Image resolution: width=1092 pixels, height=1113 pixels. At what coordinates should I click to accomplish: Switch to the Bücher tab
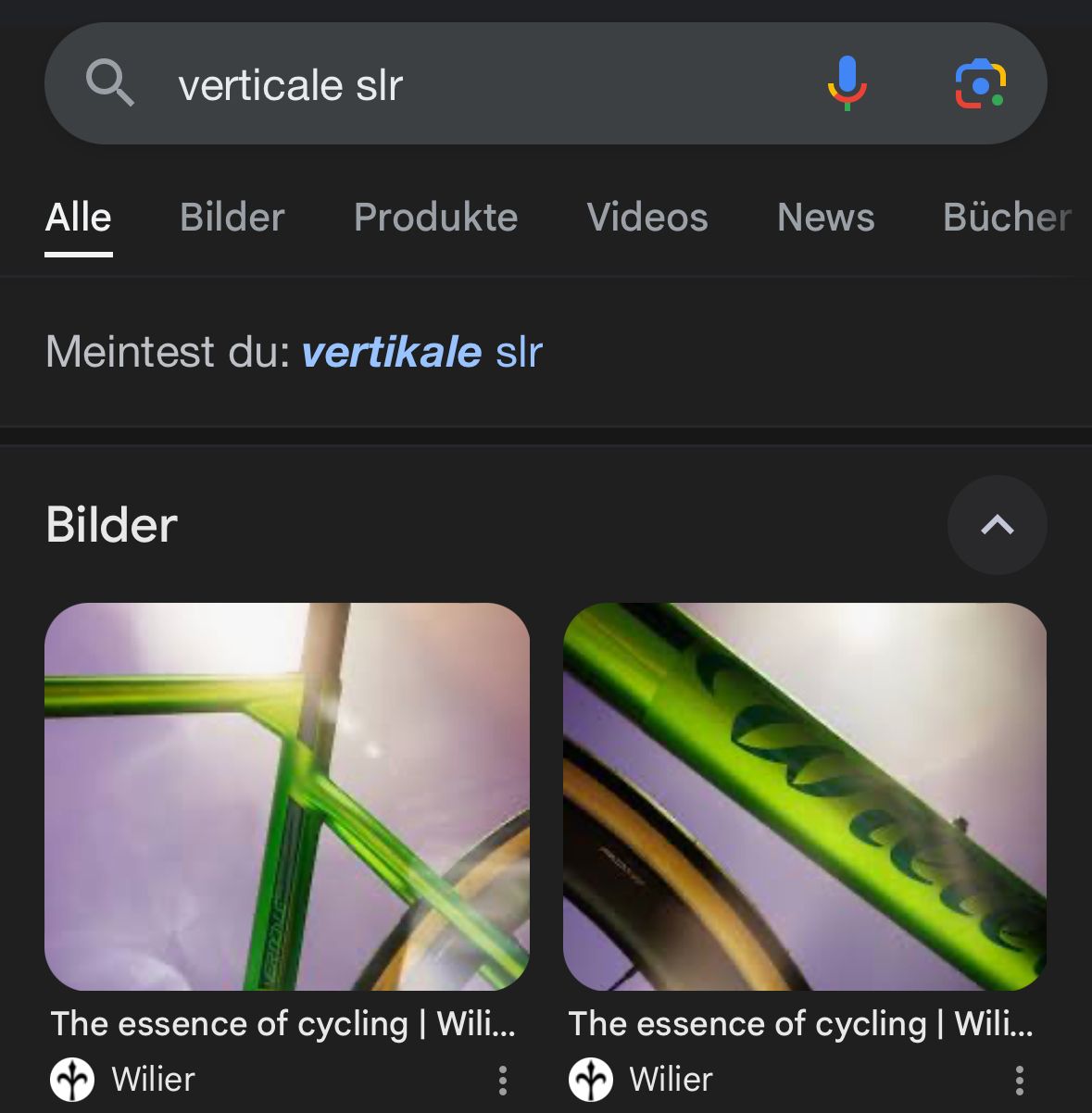point(1006,218)
